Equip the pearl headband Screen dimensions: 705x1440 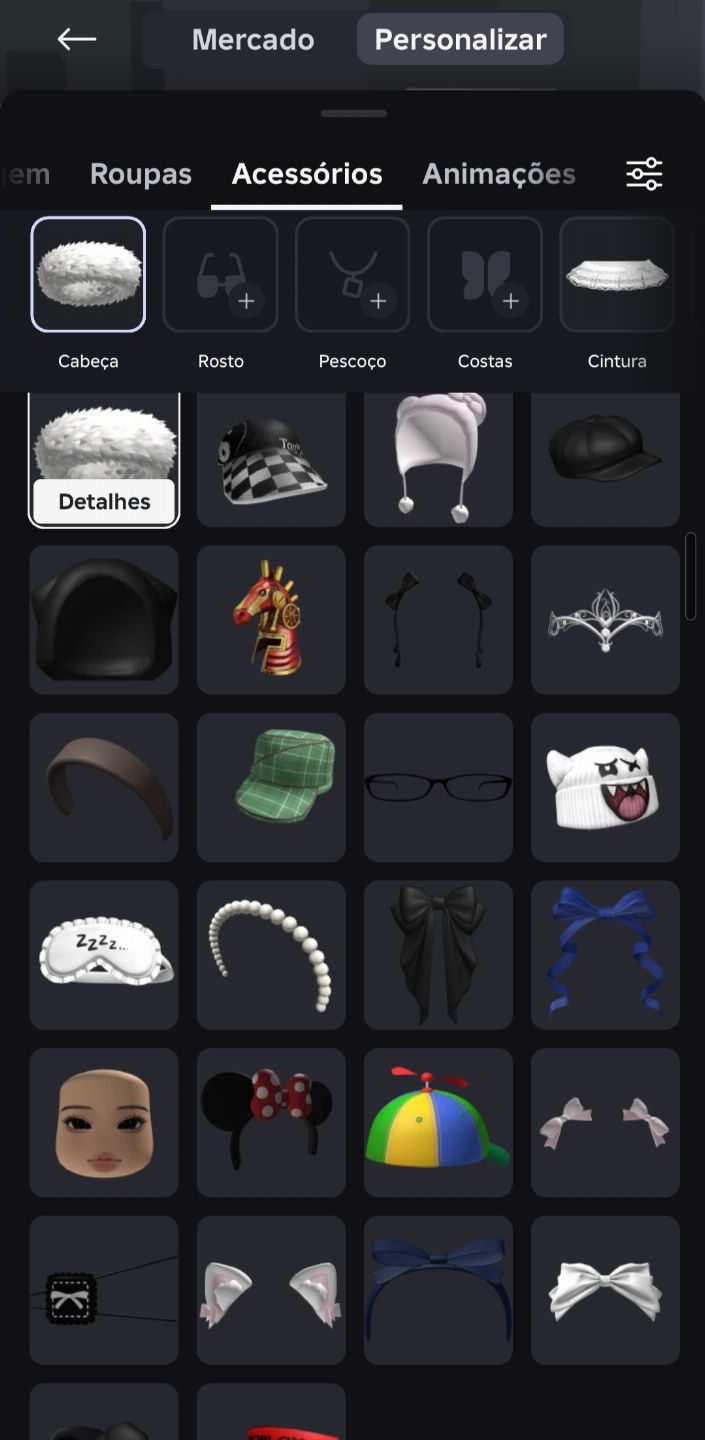tap(271, 955)
